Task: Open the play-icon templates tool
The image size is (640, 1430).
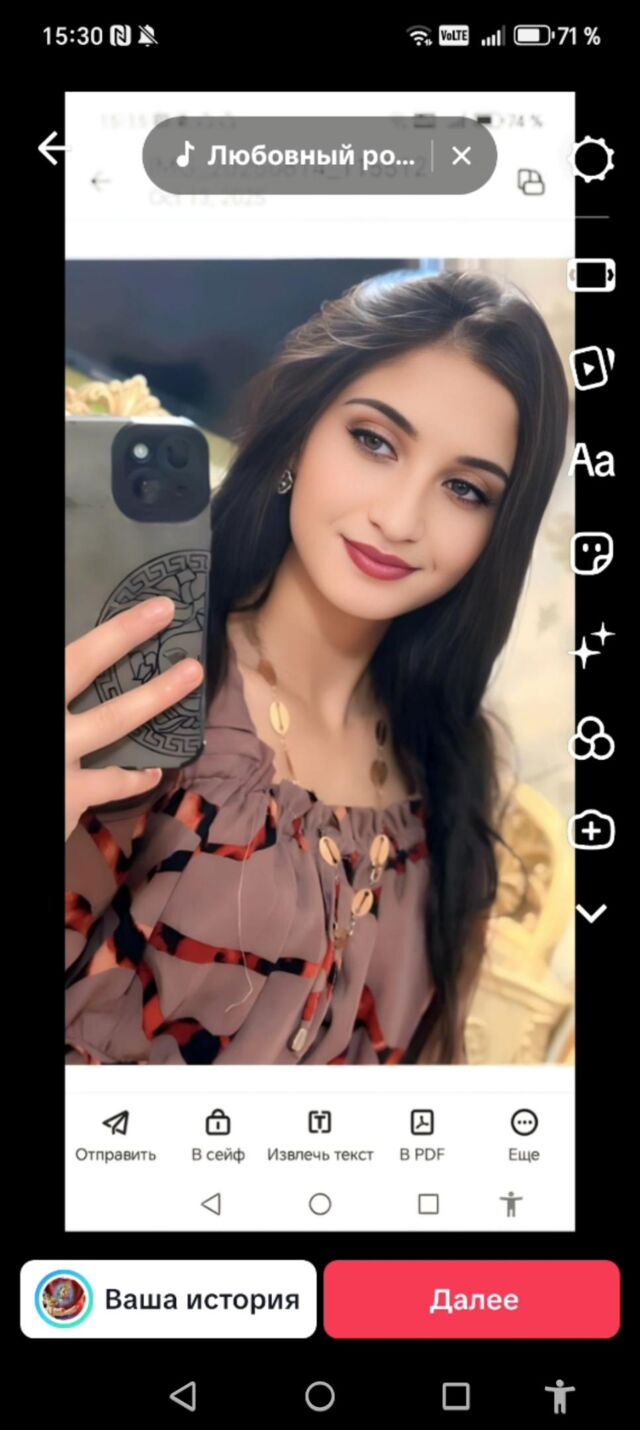Action: point(591,368)
